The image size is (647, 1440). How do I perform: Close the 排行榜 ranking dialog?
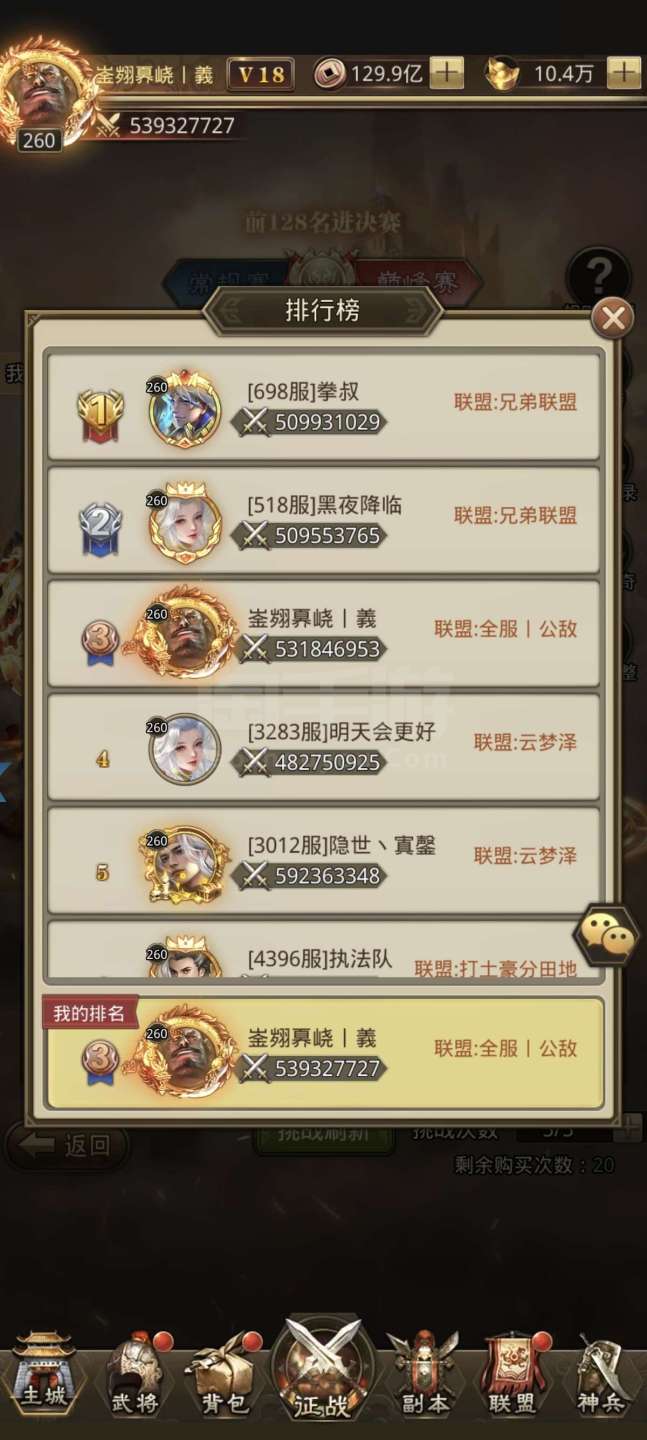[x=612, y=319]
